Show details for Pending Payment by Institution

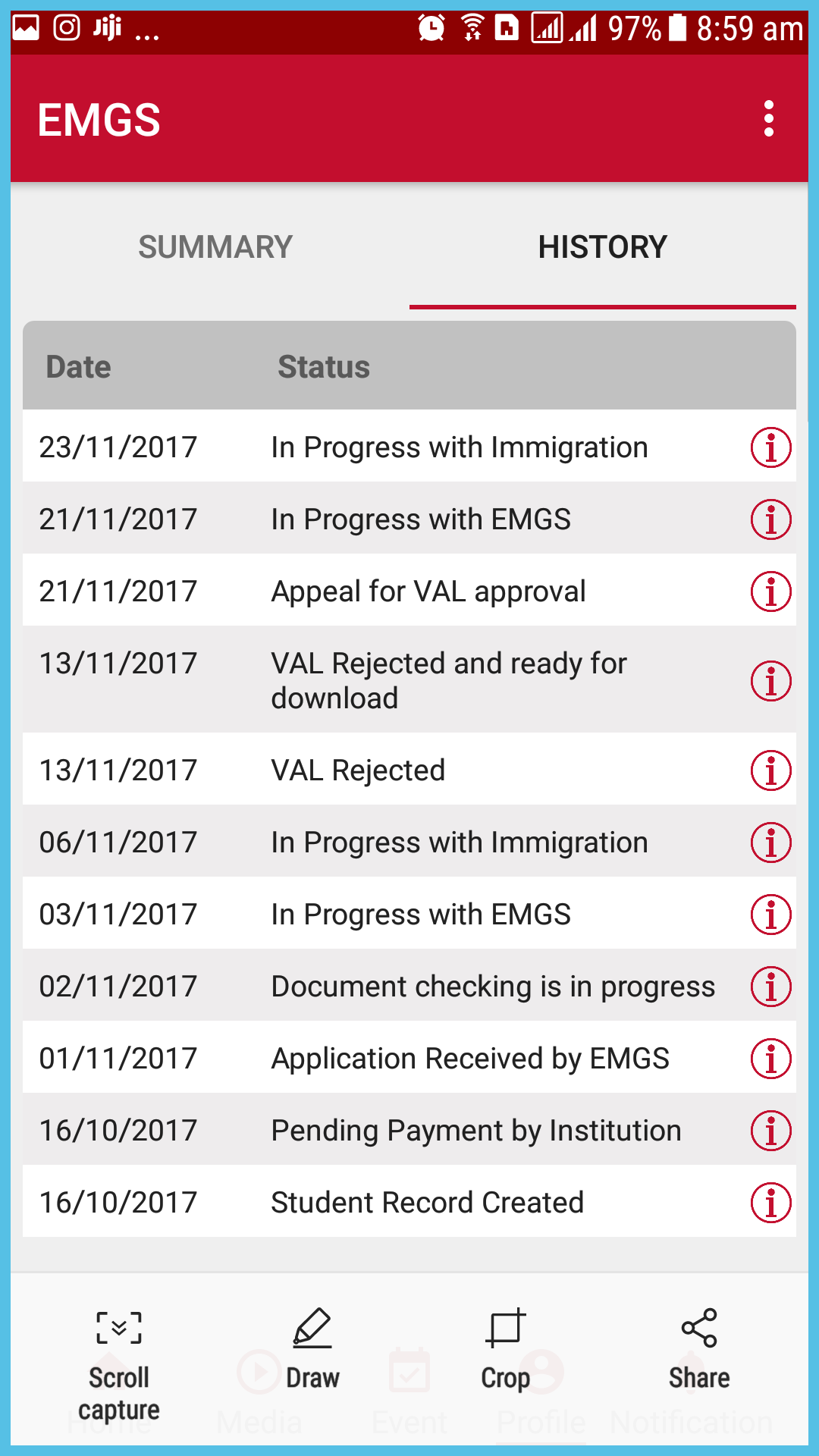click(x=770, y=1131)
